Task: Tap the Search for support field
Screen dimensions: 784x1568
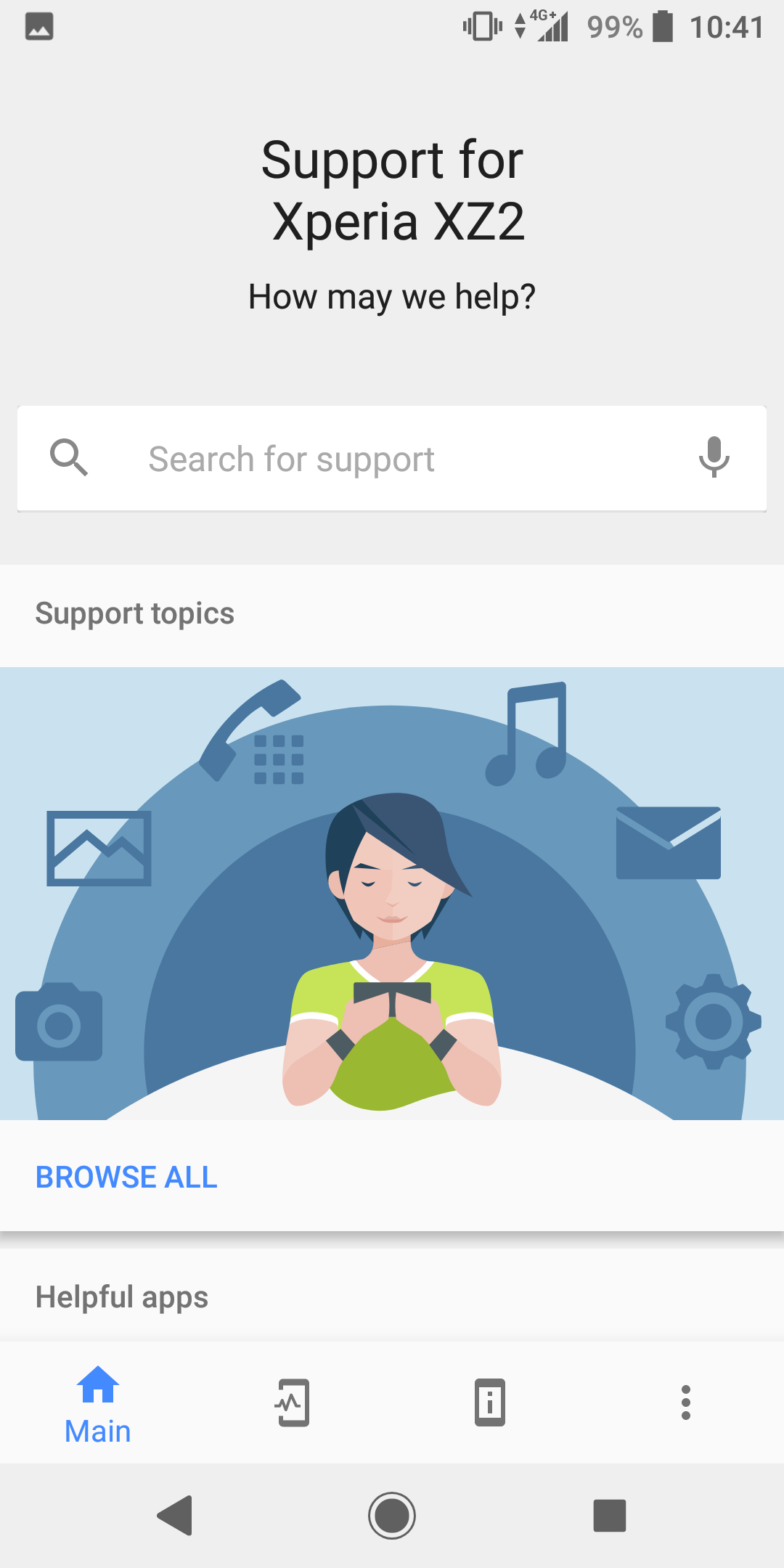Action: pyautogui.click(x=392, y=459)
